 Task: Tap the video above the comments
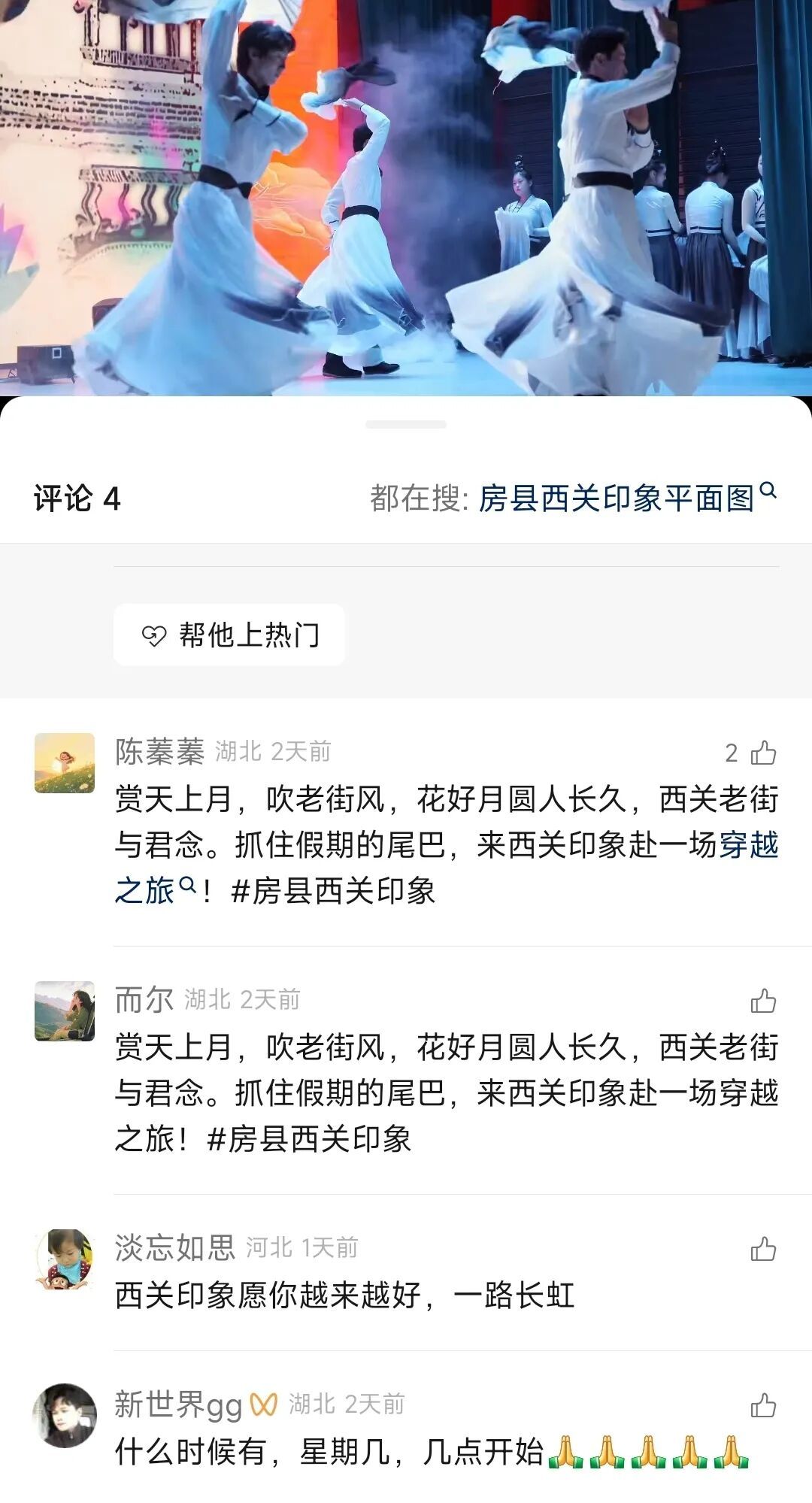coord(406,195)
